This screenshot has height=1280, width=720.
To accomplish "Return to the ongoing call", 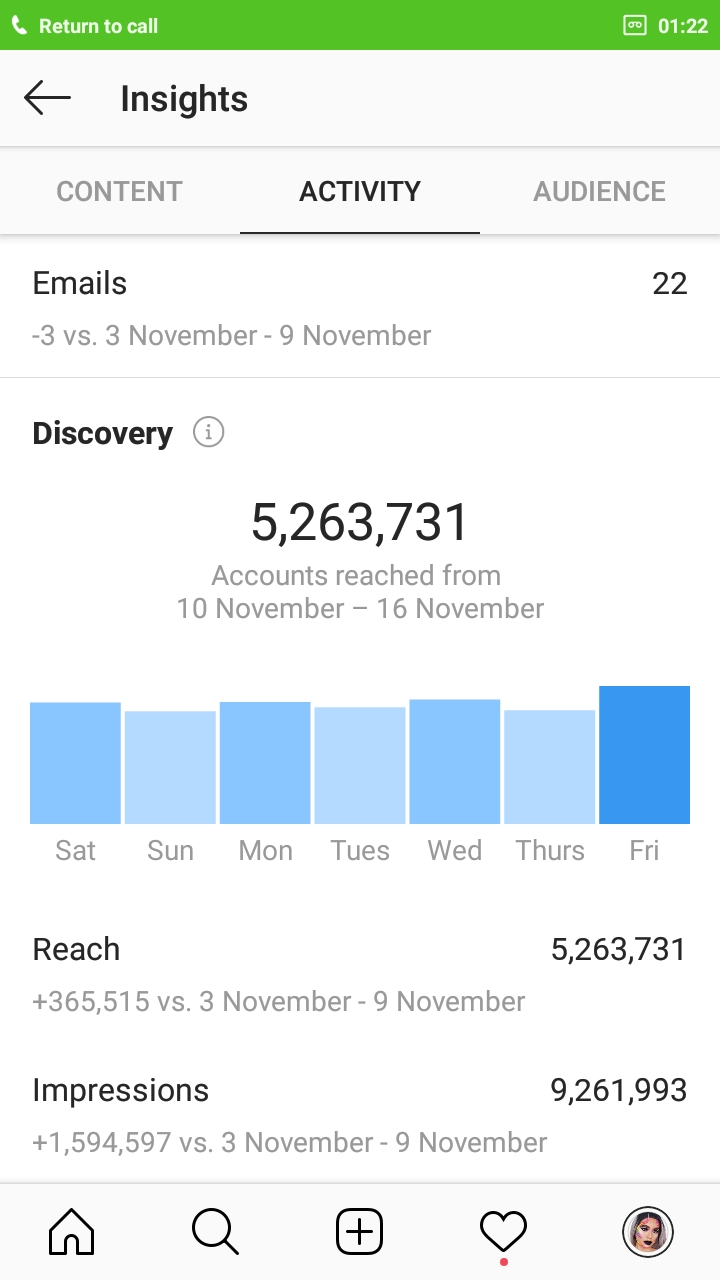I will 85,26.
